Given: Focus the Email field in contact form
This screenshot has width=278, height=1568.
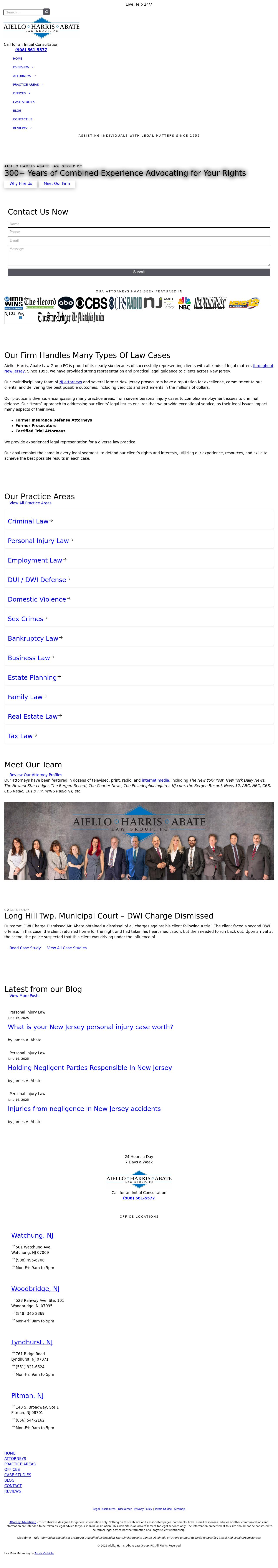Looking at the screenshot, I should [x=138, y=240].
